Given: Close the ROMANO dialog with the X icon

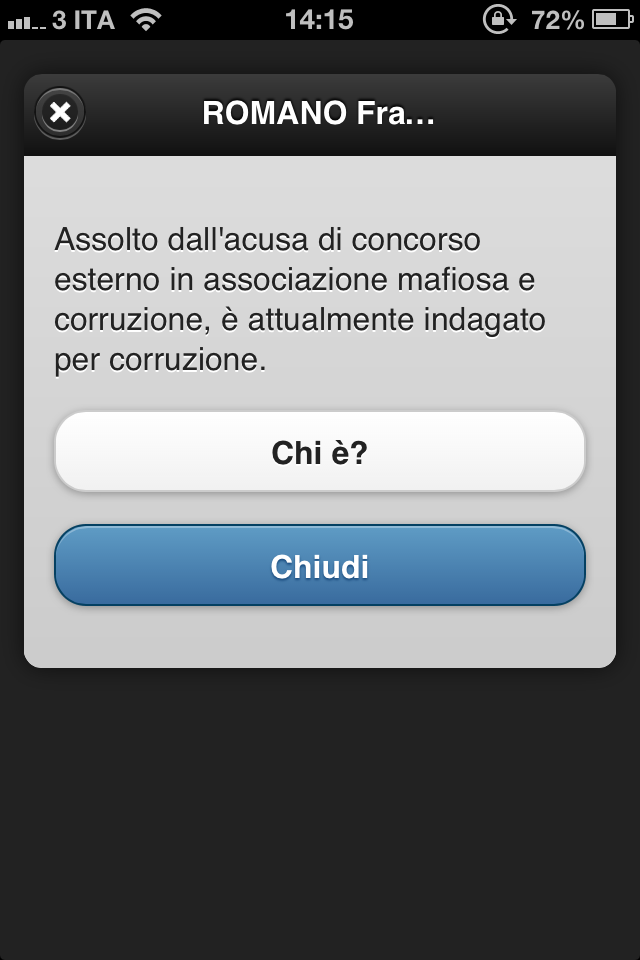Looking at the screenshot, I should point(60,113).
